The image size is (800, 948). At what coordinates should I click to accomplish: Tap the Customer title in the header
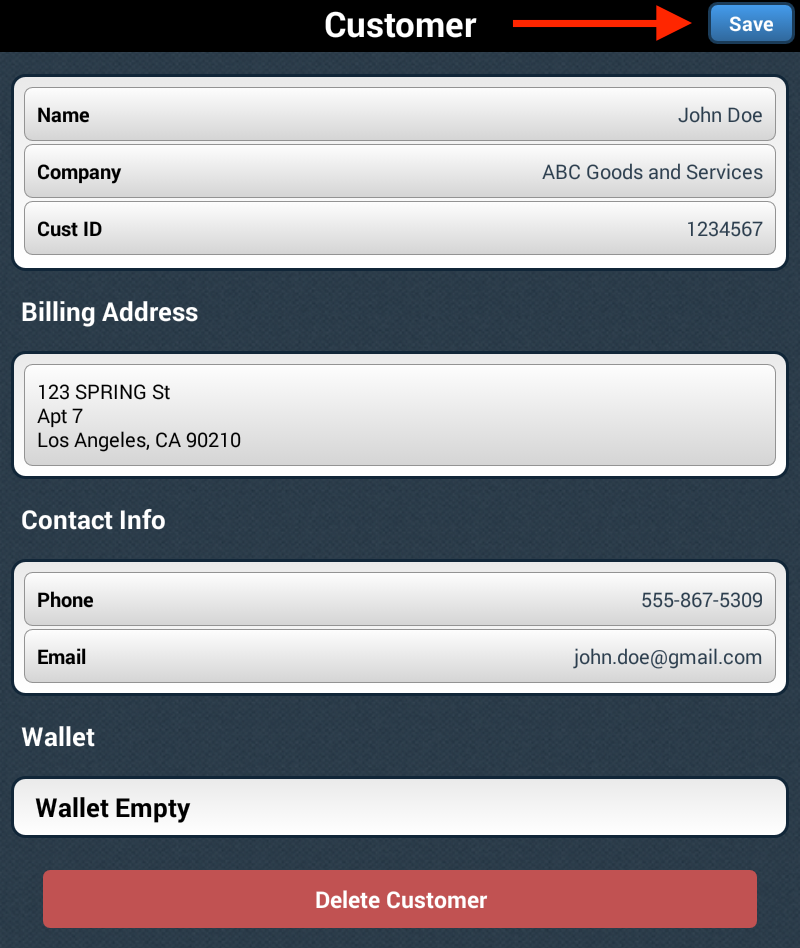pos(400,25)
